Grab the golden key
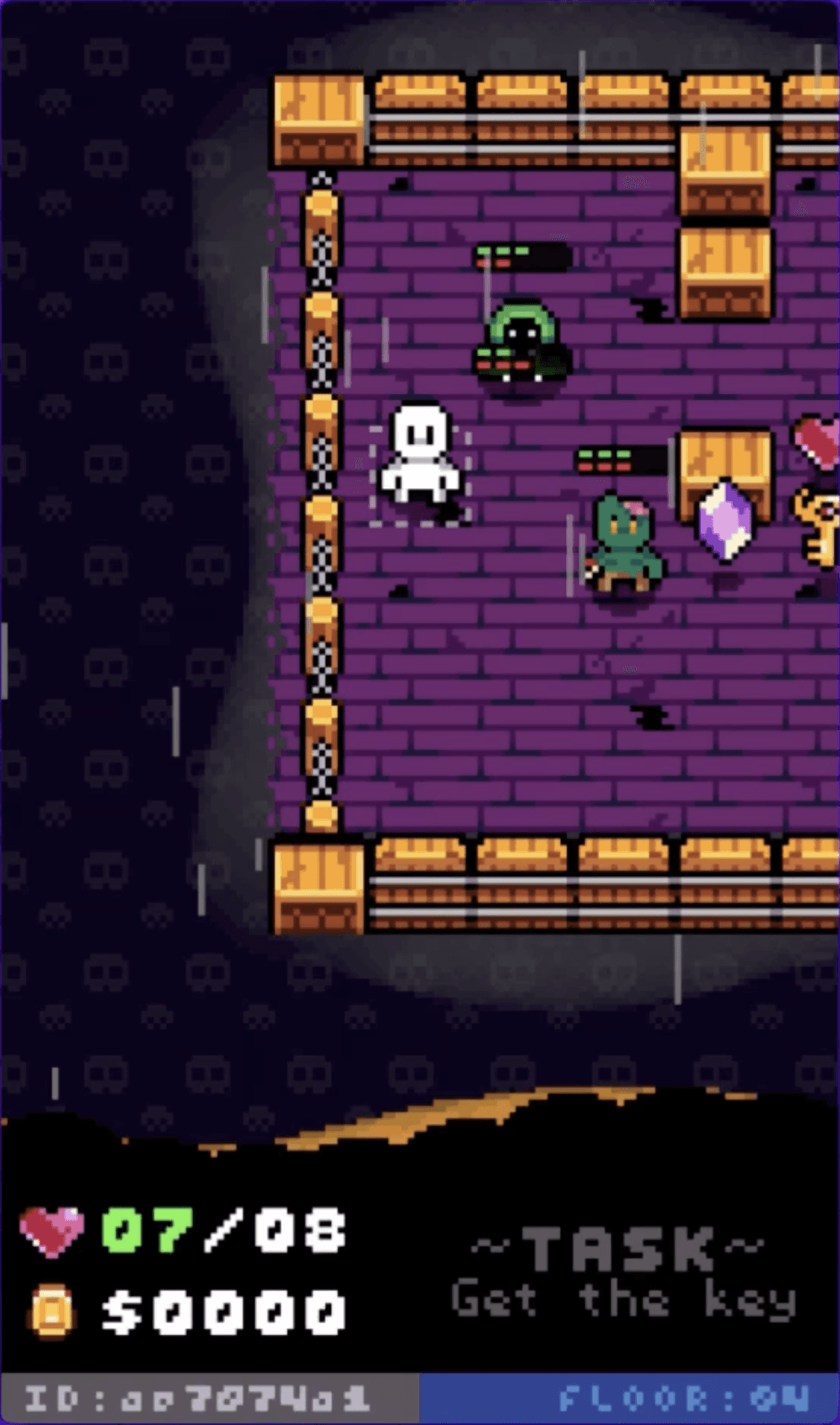 (819, 525)
